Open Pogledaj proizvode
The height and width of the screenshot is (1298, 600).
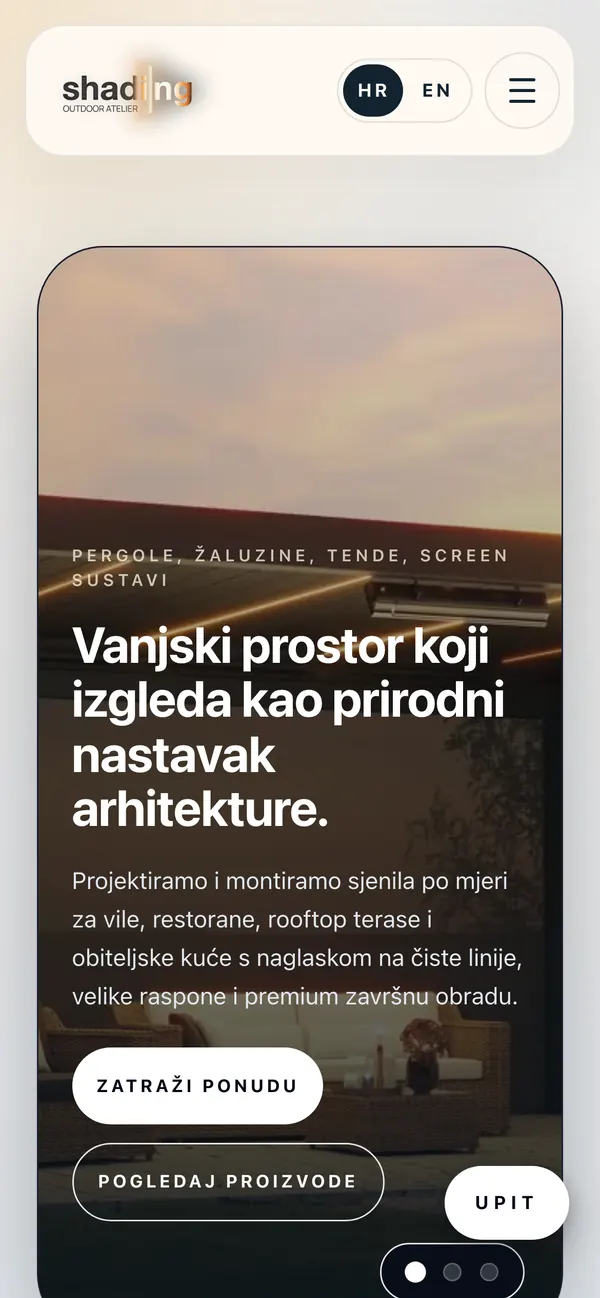tap(228, 1181)
